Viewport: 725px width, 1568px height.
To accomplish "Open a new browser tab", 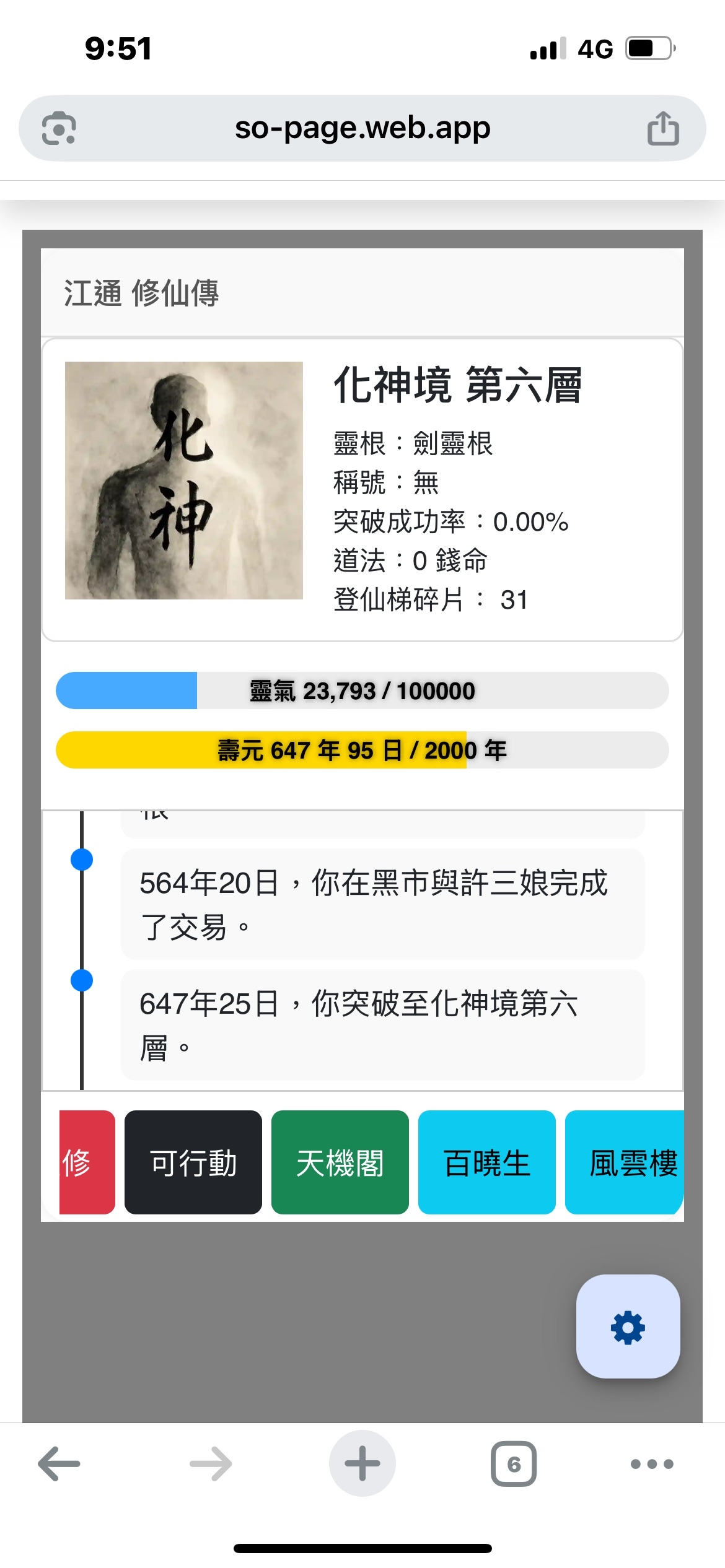I will pos(362,1464).
